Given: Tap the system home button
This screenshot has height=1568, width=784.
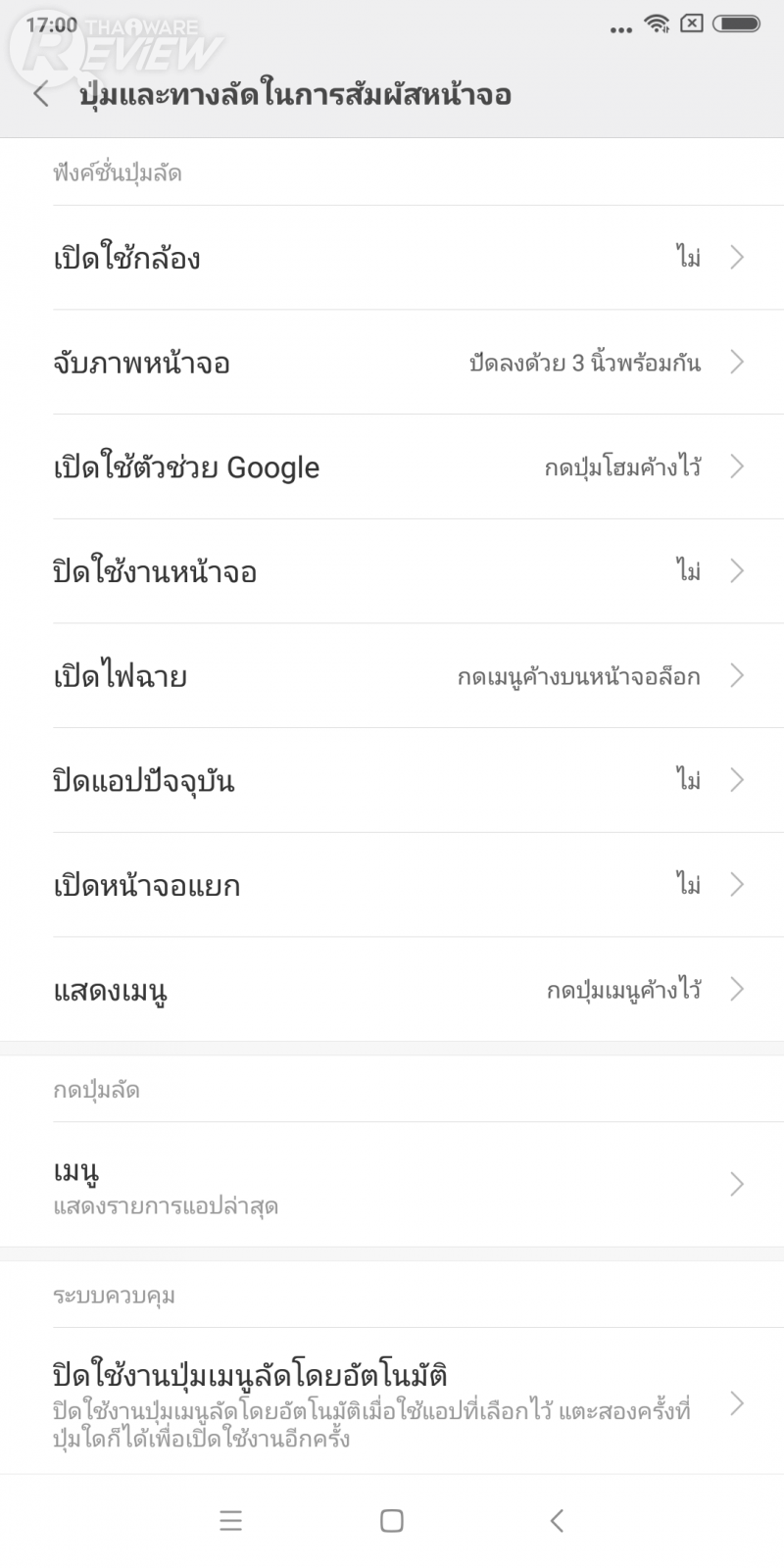Looking at the screenshot, I should tap(392, 1521).
